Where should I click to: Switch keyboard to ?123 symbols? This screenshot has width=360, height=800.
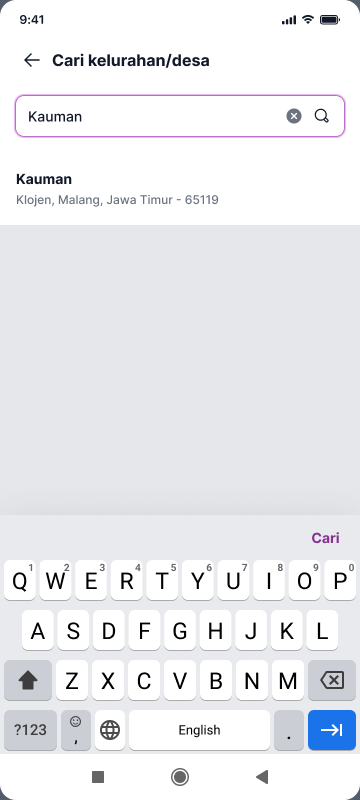[x=31, y=730]
